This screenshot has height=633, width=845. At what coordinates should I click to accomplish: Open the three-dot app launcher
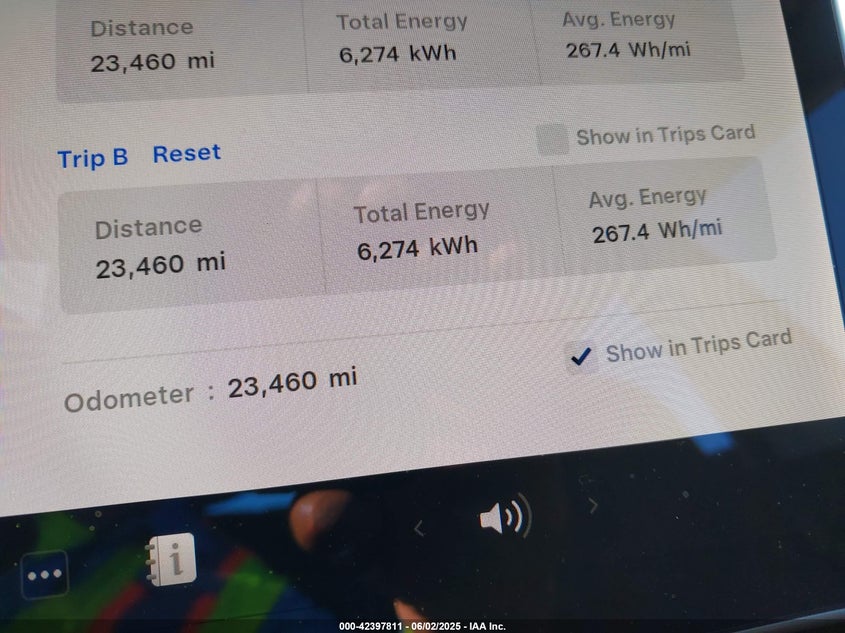click(45, 575)
